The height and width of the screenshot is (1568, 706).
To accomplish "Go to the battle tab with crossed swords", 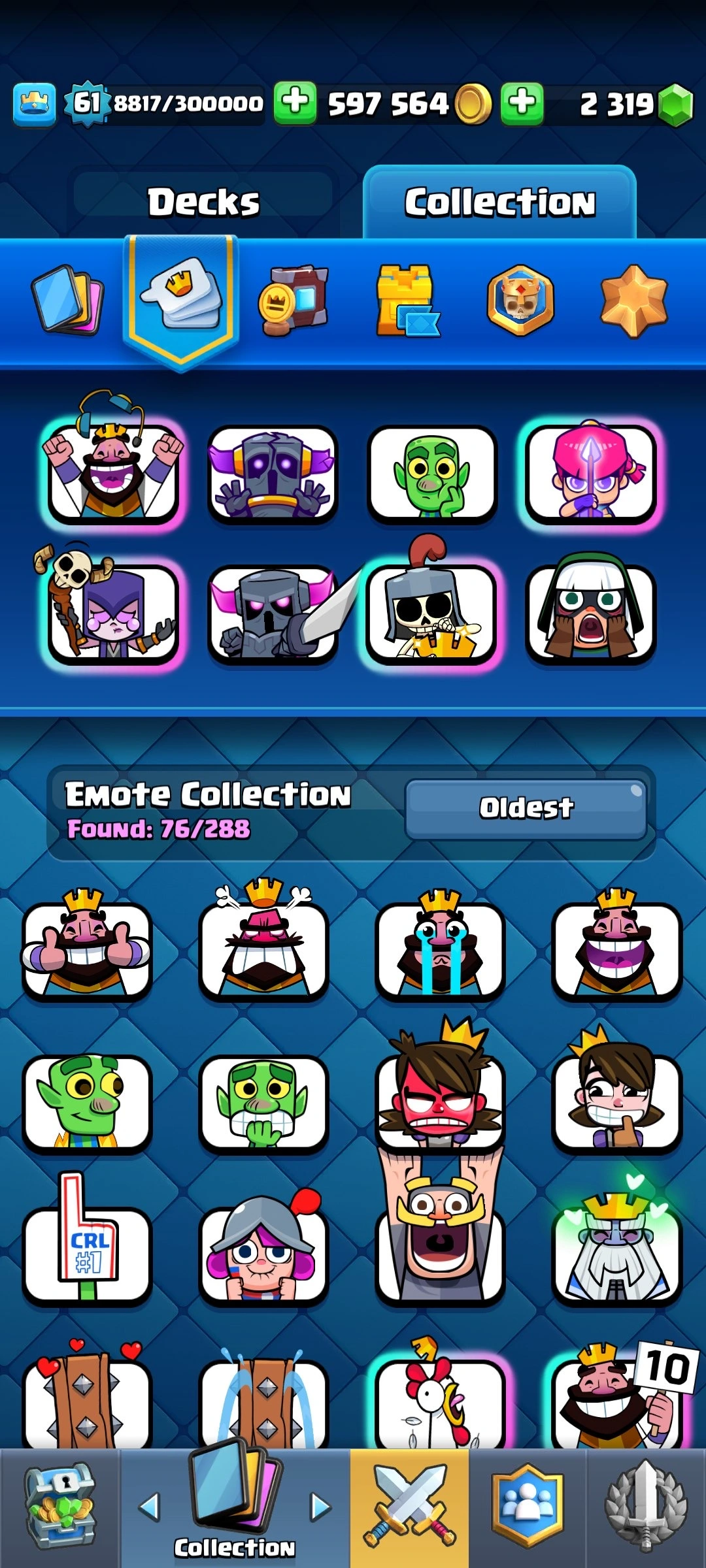I will click(x=409, y=1507).
